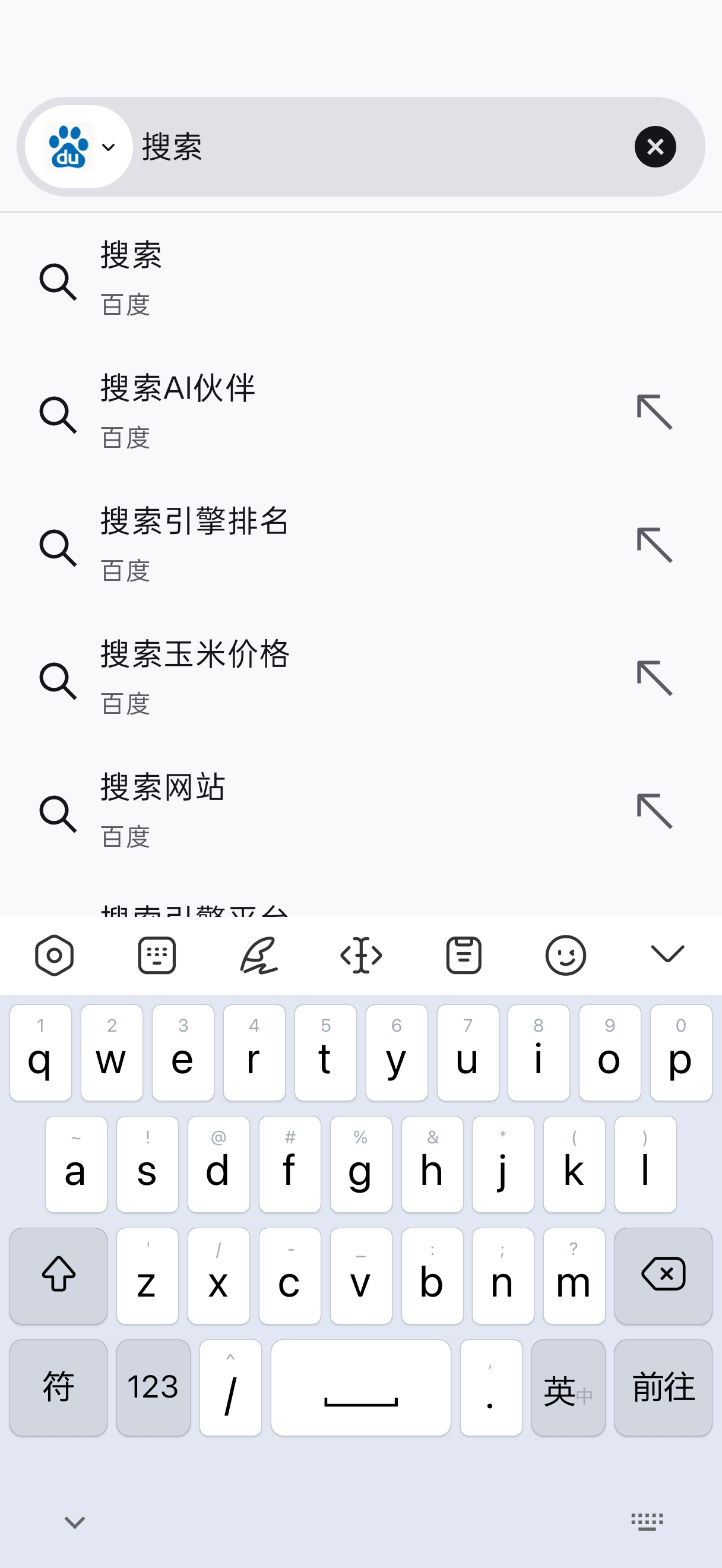Fill the search box with 搜索网站 using its arrow
Screen dimensions: 722x1568
[654, 811]
